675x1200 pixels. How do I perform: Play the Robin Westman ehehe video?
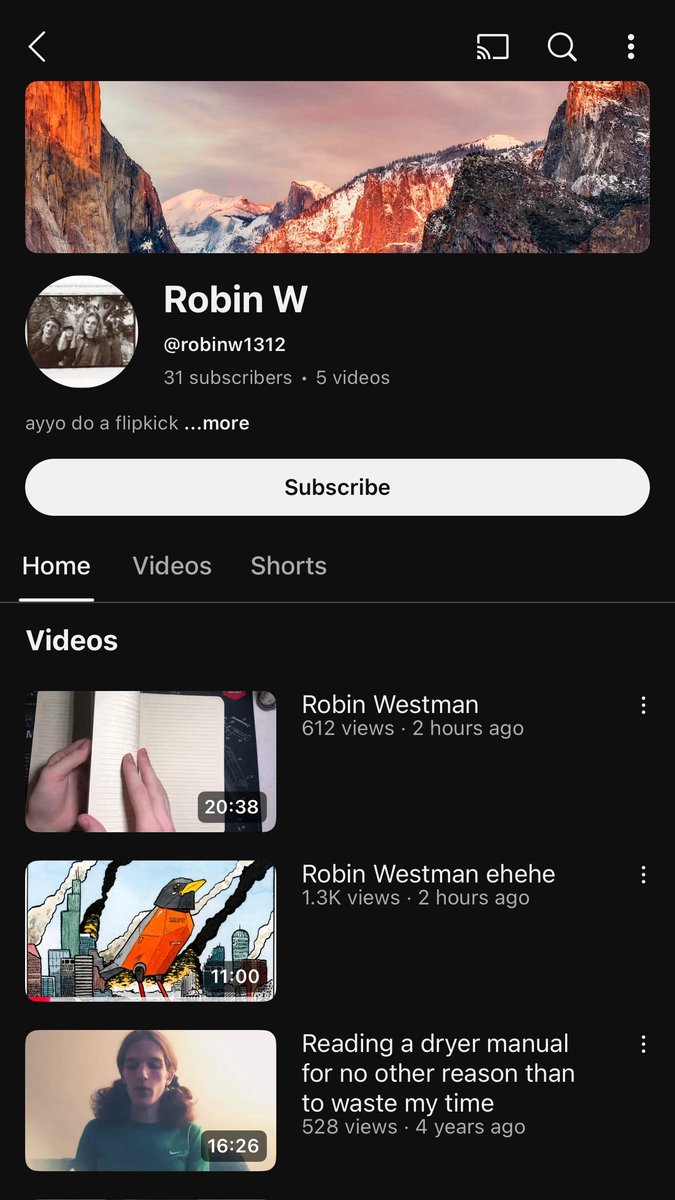tap(150, 931)
